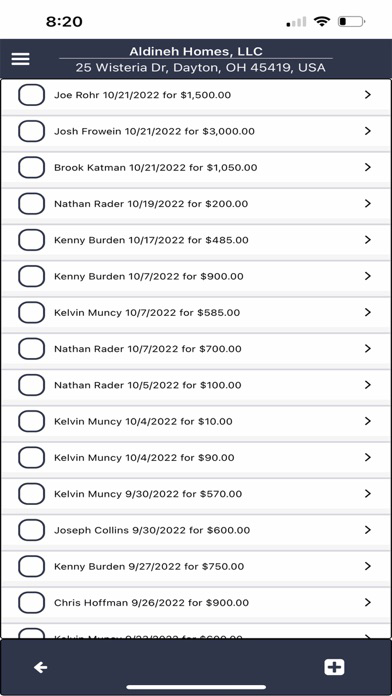Select the checkbox beside Brook Katman's entry
Viewport: 392px width, 696px height.
(x=32, y=167)
